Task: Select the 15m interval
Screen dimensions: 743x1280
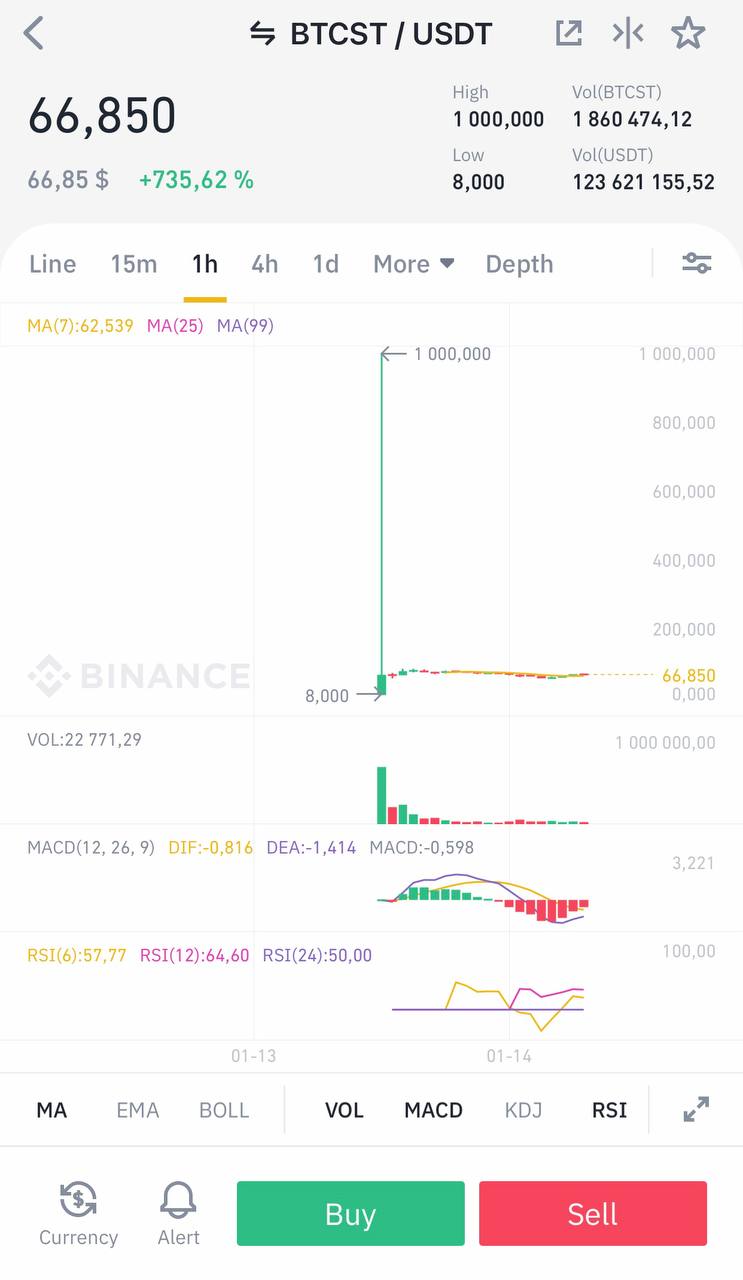Action: click(133, 264)
